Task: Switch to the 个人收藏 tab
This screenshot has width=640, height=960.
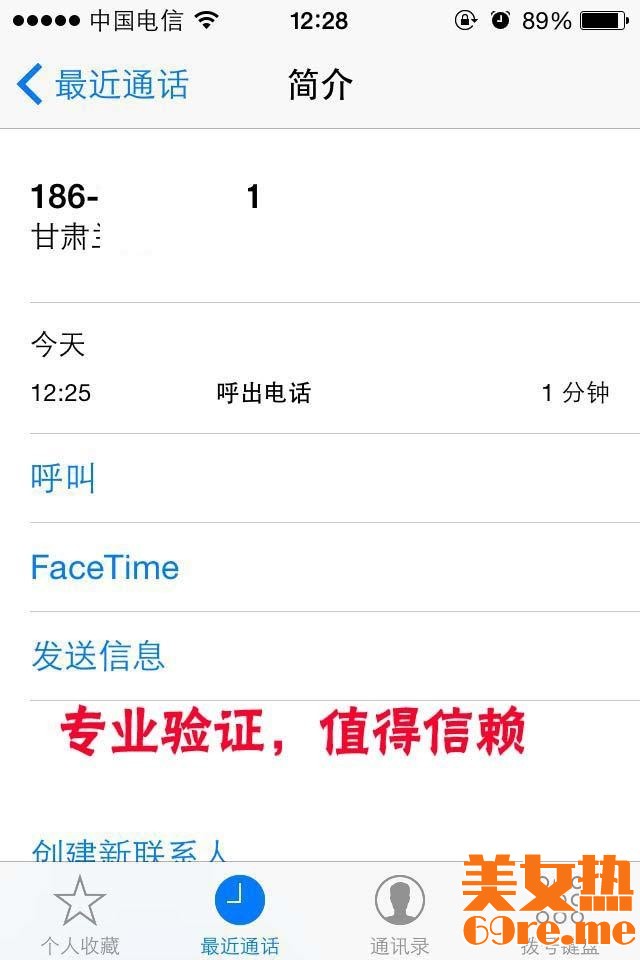Action: pos(80,912)
